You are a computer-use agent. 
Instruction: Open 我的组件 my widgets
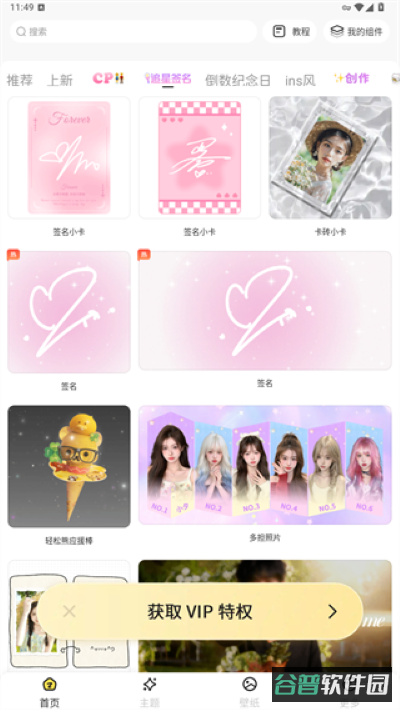(357, 31)
